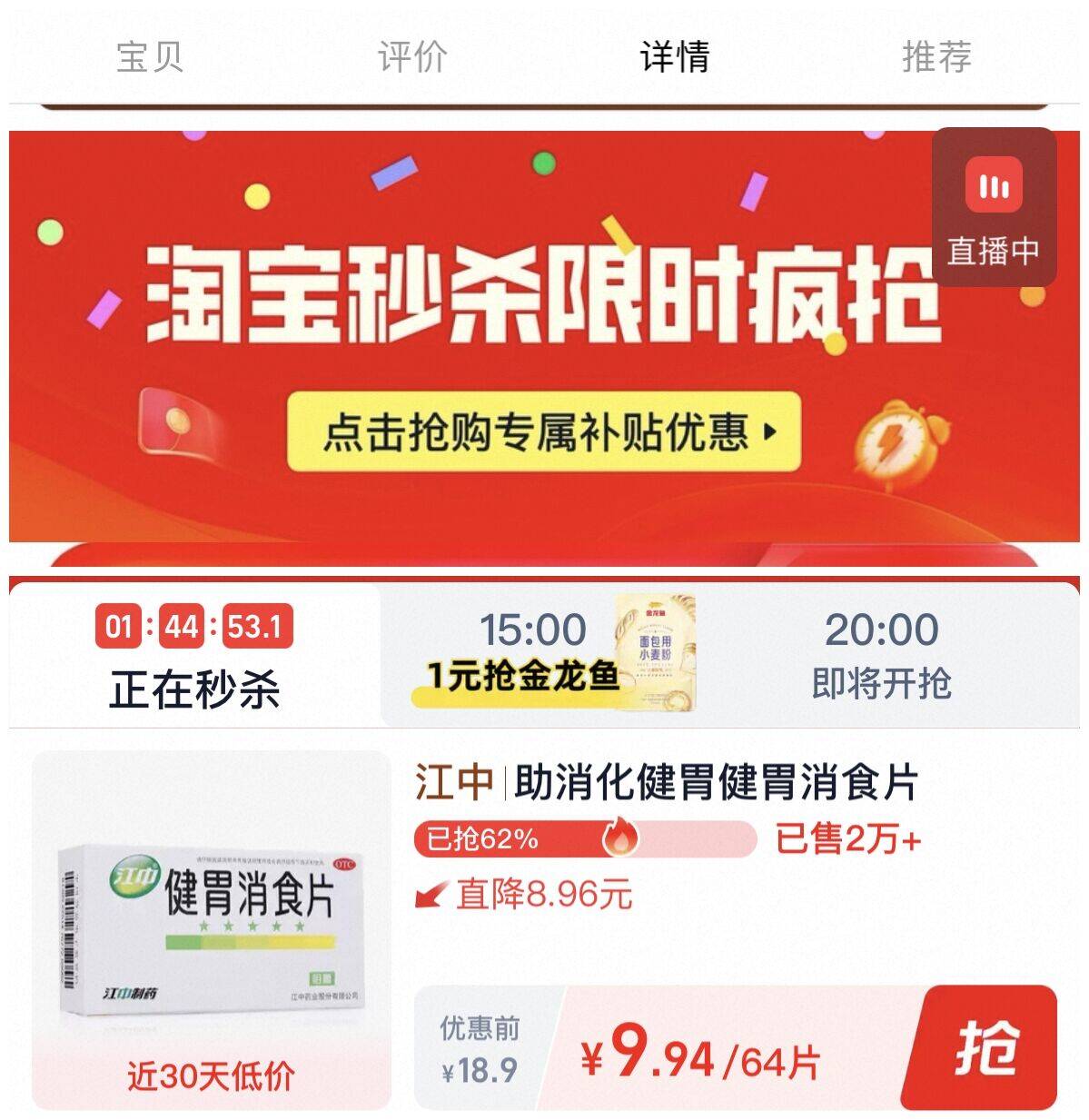
Task: Tap the 抢 button for 健胃消食片
Action: point(986,1047)
